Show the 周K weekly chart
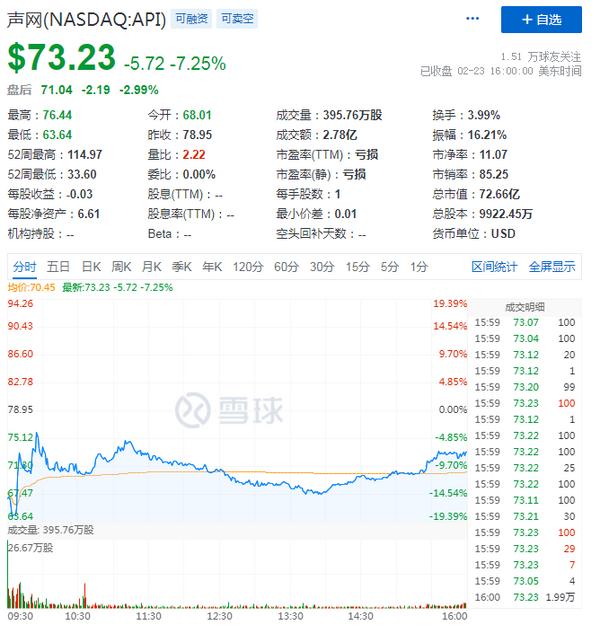The image size is (600, 632). pyautogui.click(x=121, y=266)
